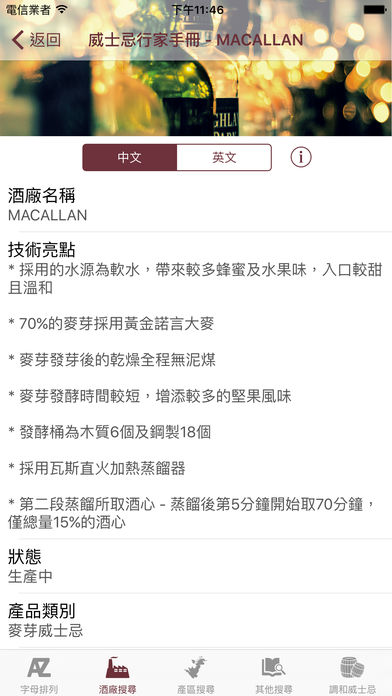Open the info icon

(301, 158)
